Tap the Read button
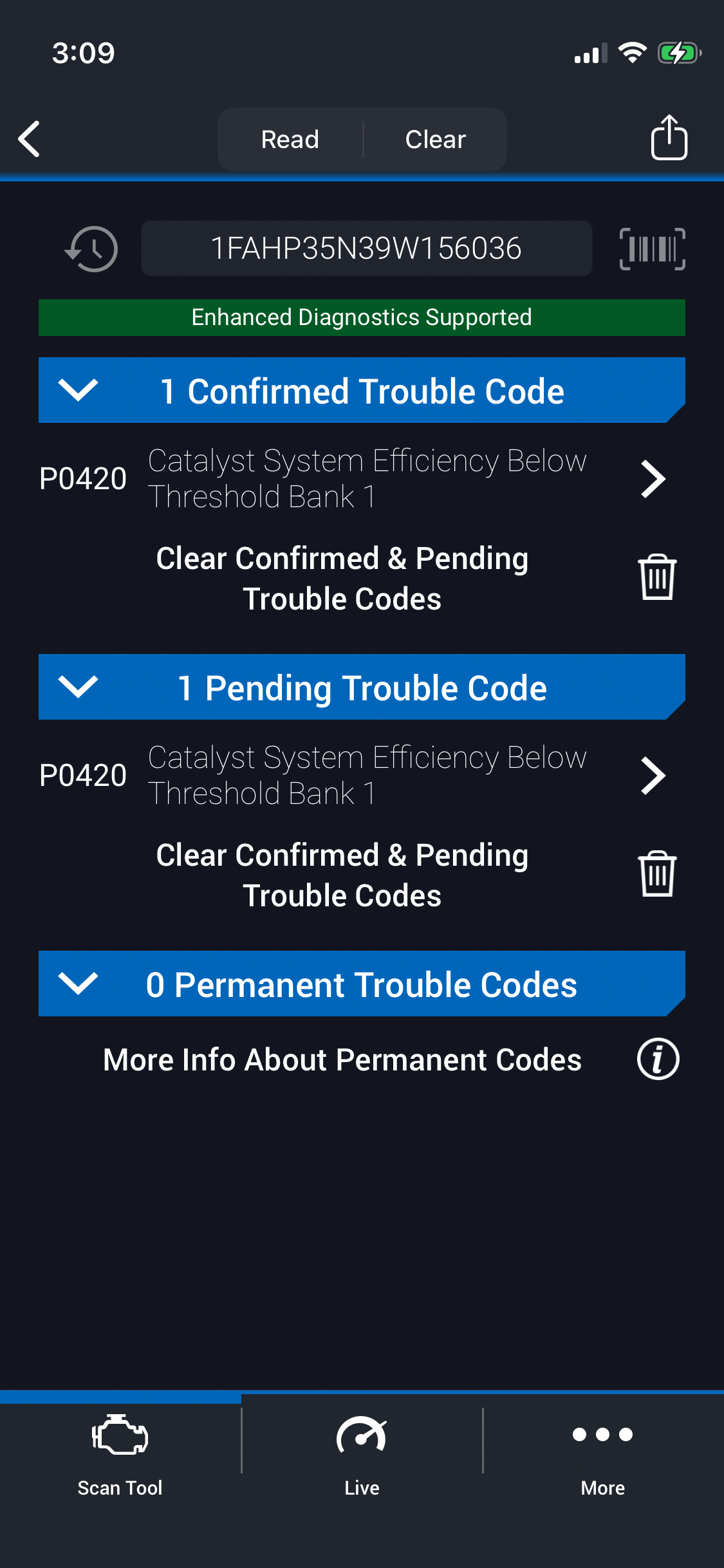Viewport: 724px width, 1568px height. click(290, 139)
